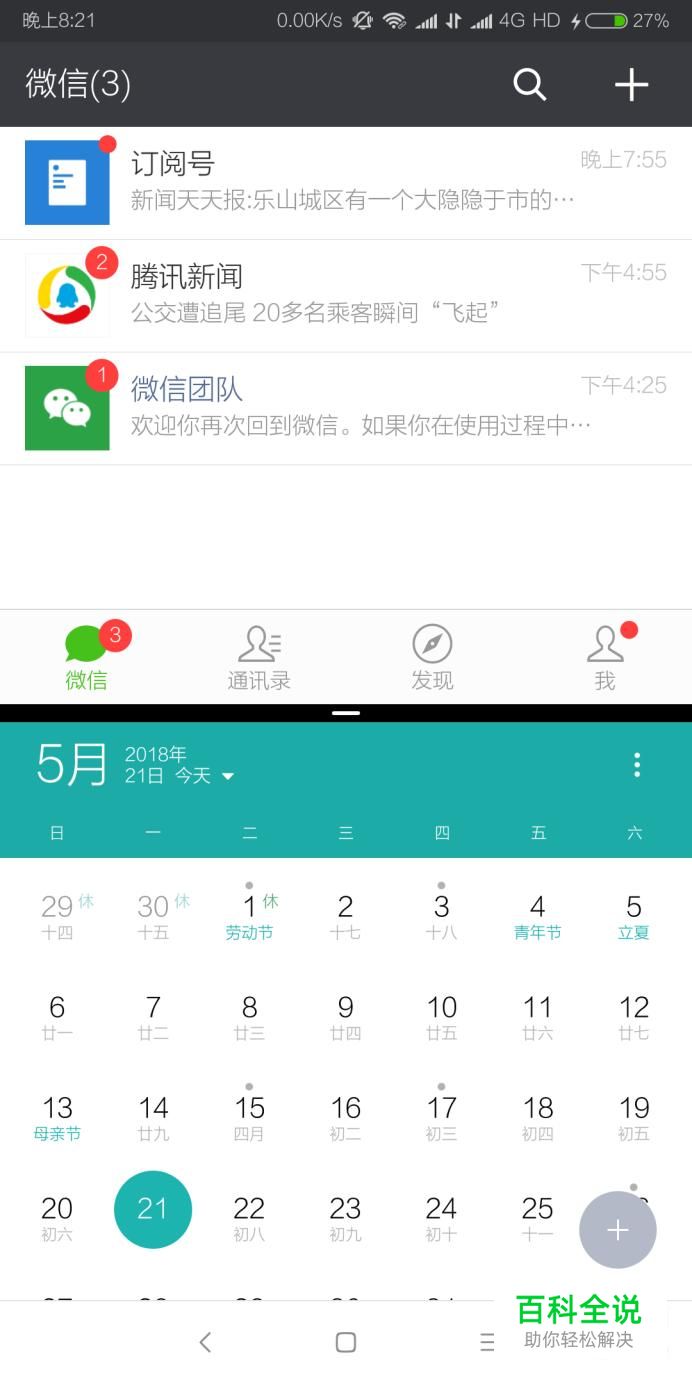The height and width of the screenshot is (1384, 692).
Task: Choose May 4 青年节 in the calendar
Action: pos(538,916)
